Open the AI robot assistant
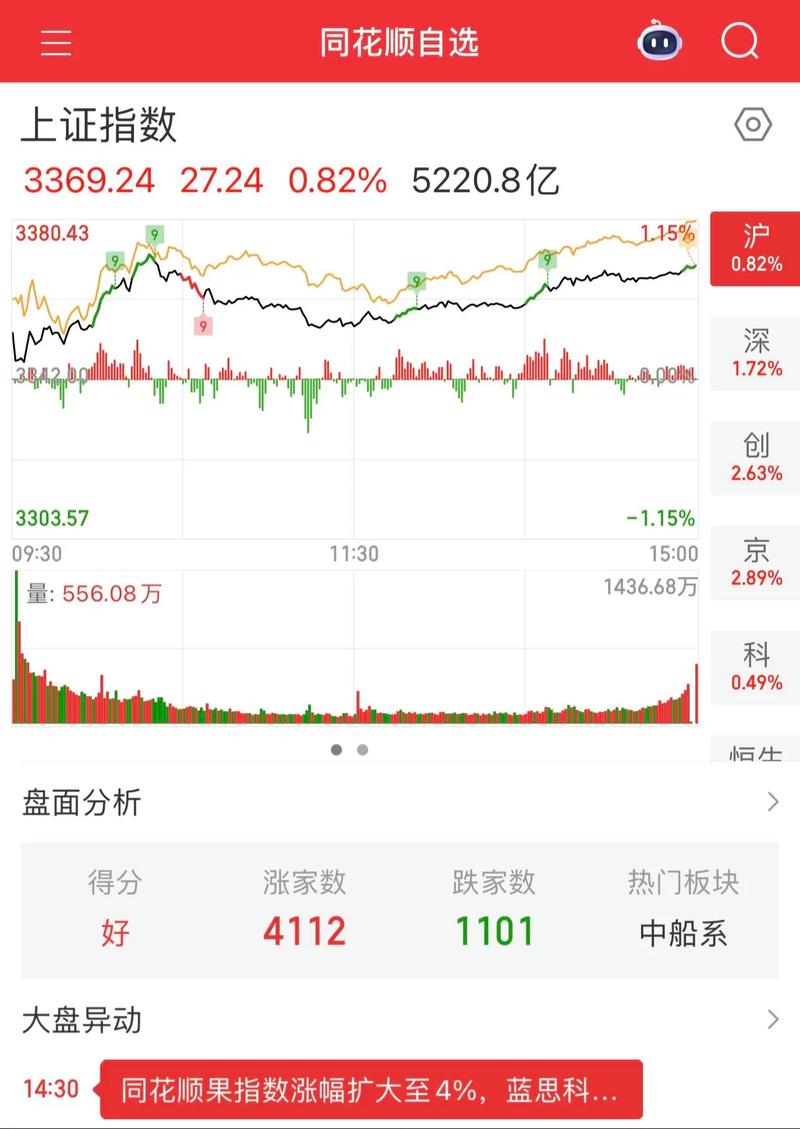Viewport: 800px width, 1129px height. pyautogui.click(x=659, y=41)
